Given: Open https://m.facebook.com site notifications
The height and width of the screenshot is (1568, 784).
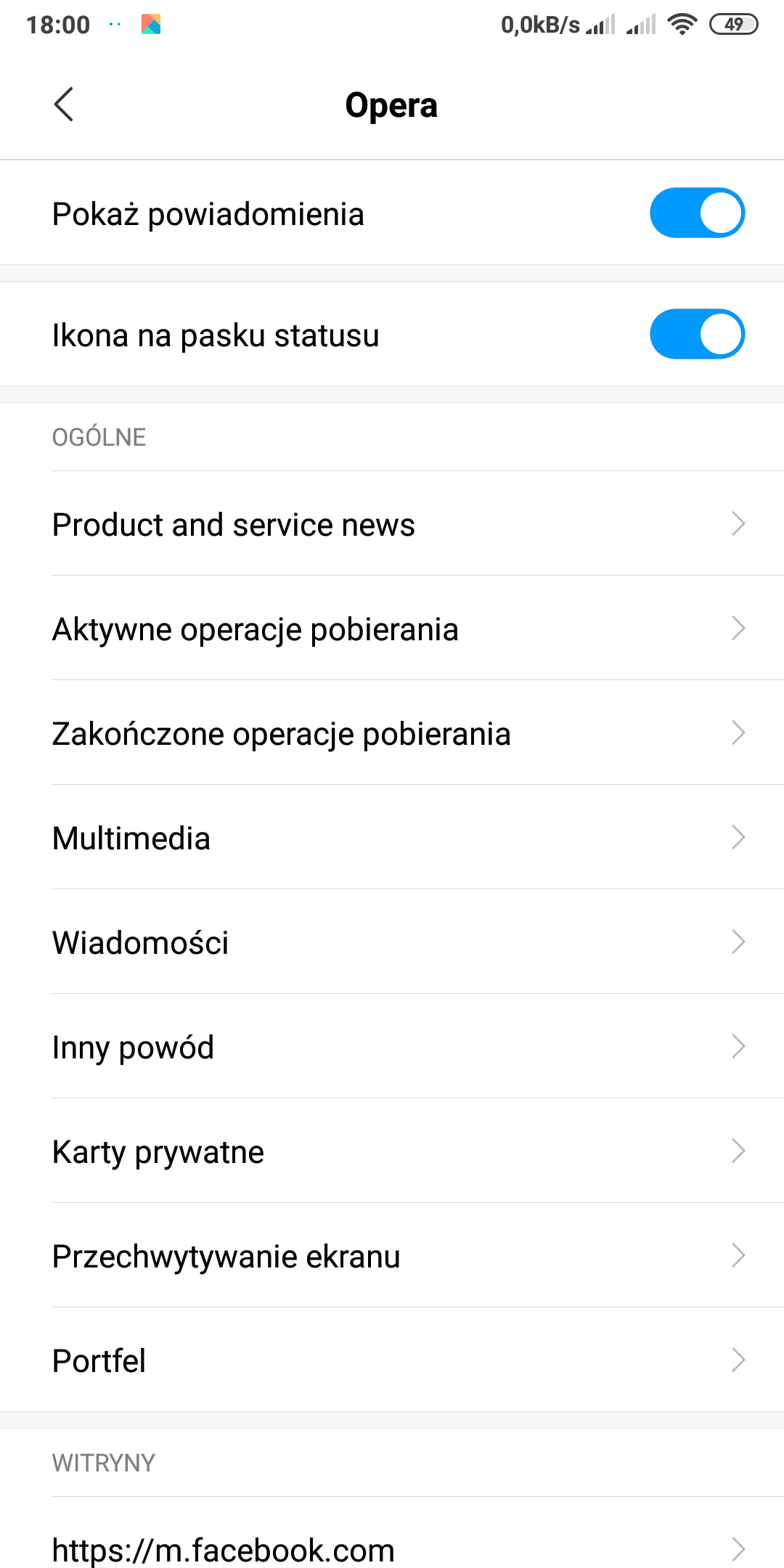Looking at the screenshot, I should pos(392,1549).
